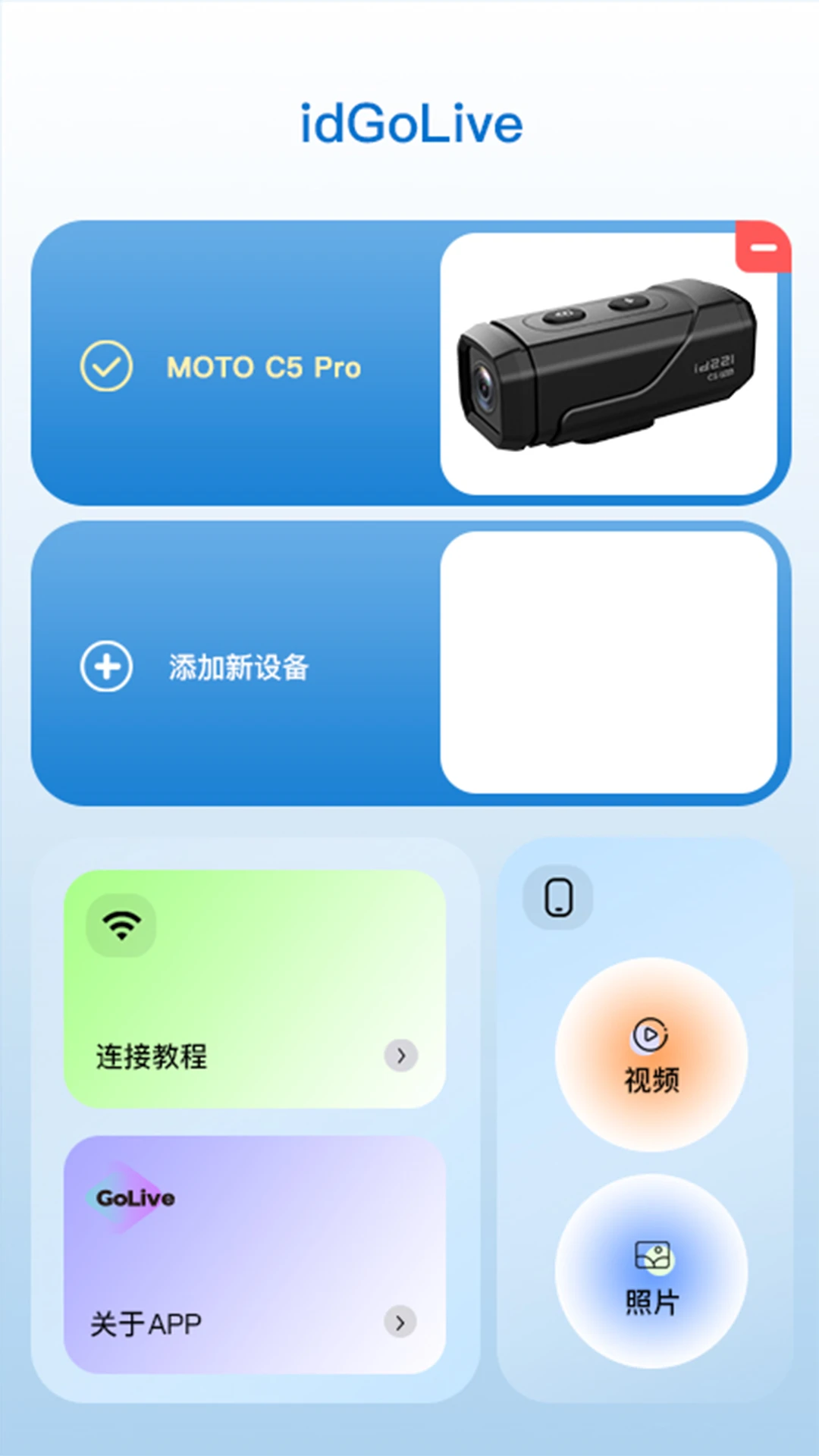Screen dimensions: 819x1456
Task: Expand 关于APP with its chevron arrow
Action: click(401, 1323)
